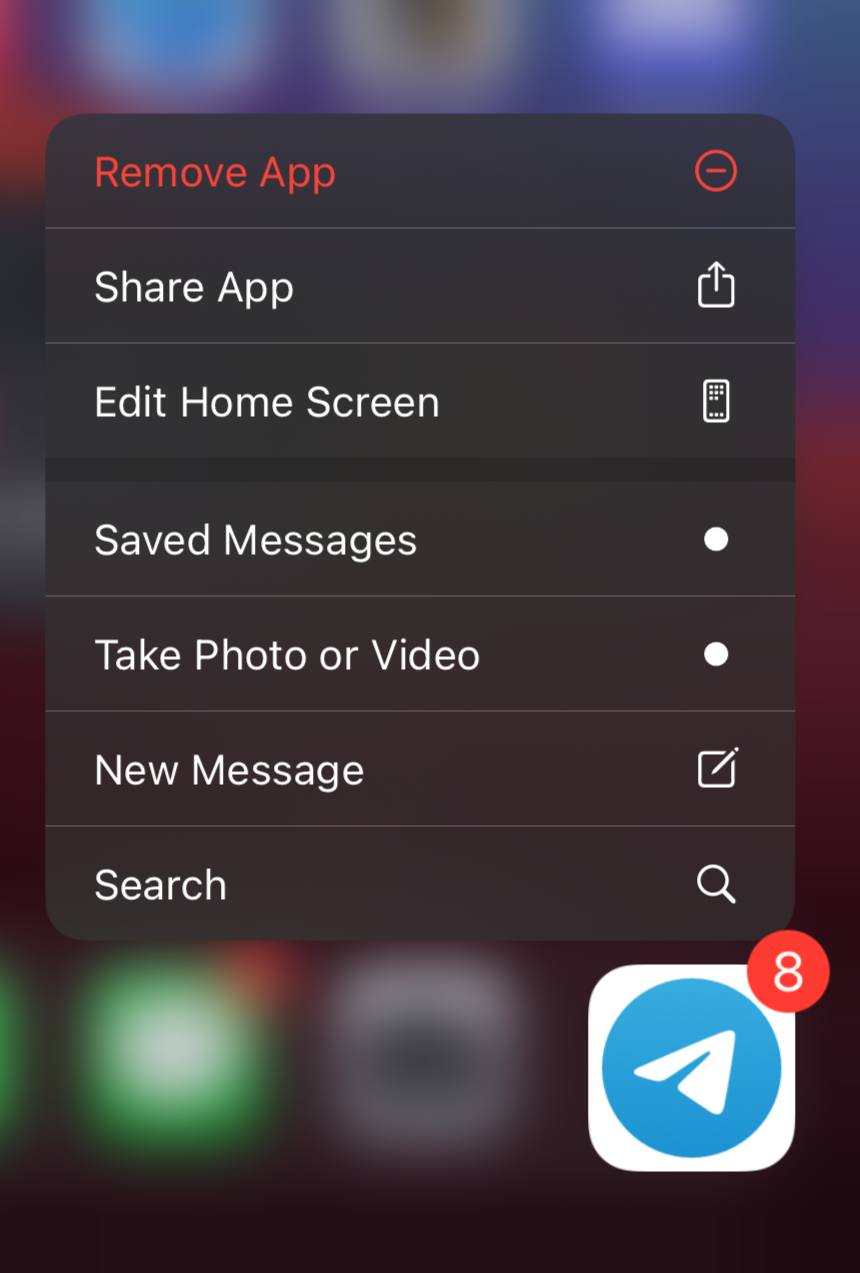
Task: Tap Edit Home Screen
Action: click(420, 402)
